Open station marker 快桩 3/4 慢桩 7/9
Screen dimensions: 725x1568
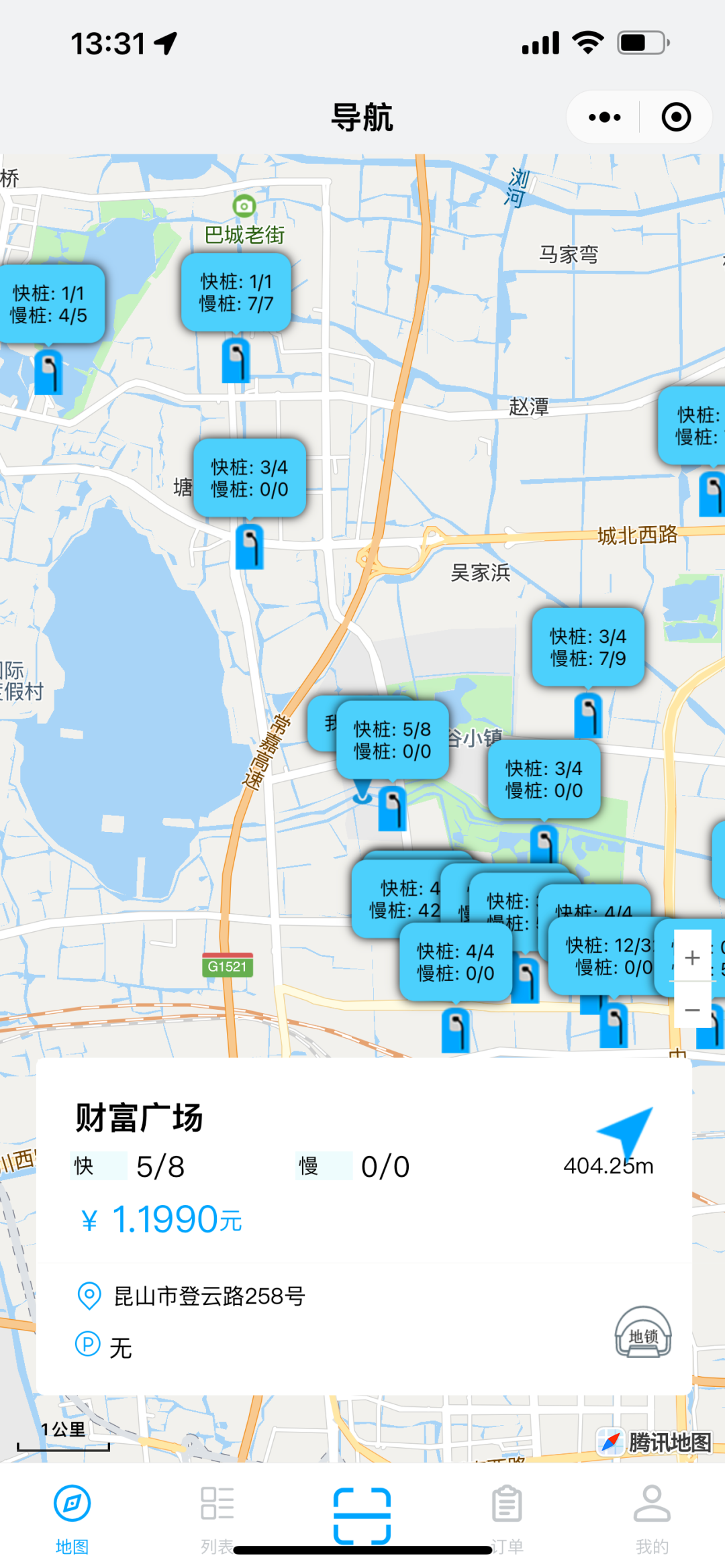(587, 647)
